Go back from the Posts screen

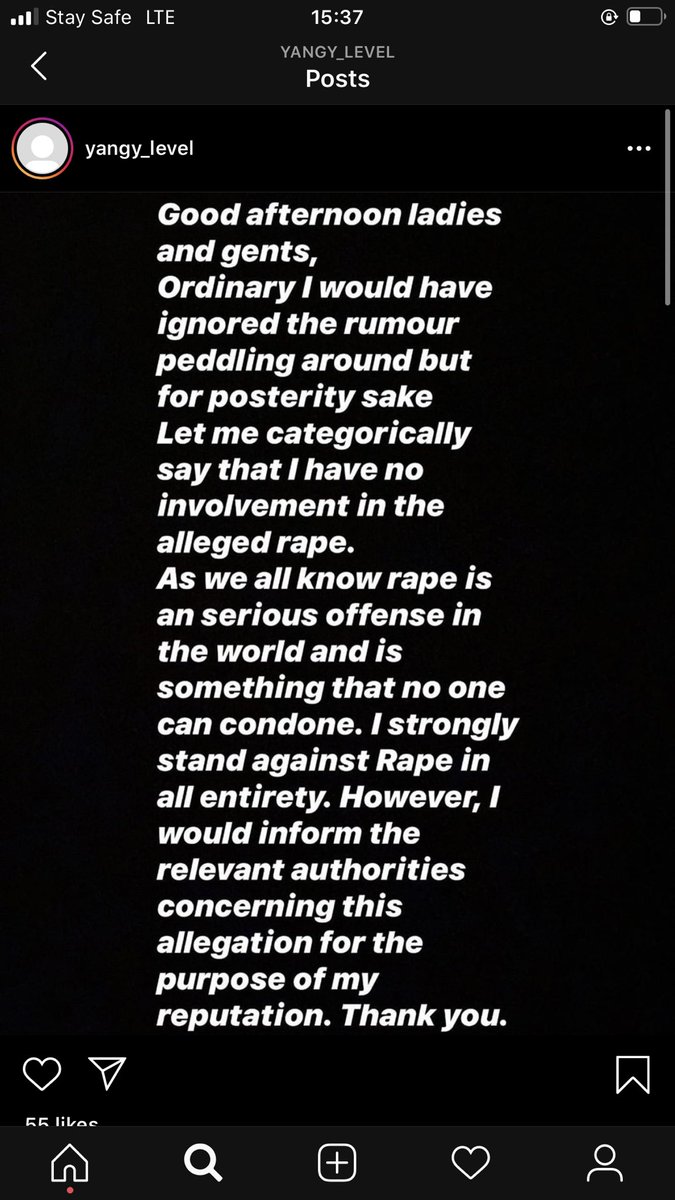click(39, 67)
